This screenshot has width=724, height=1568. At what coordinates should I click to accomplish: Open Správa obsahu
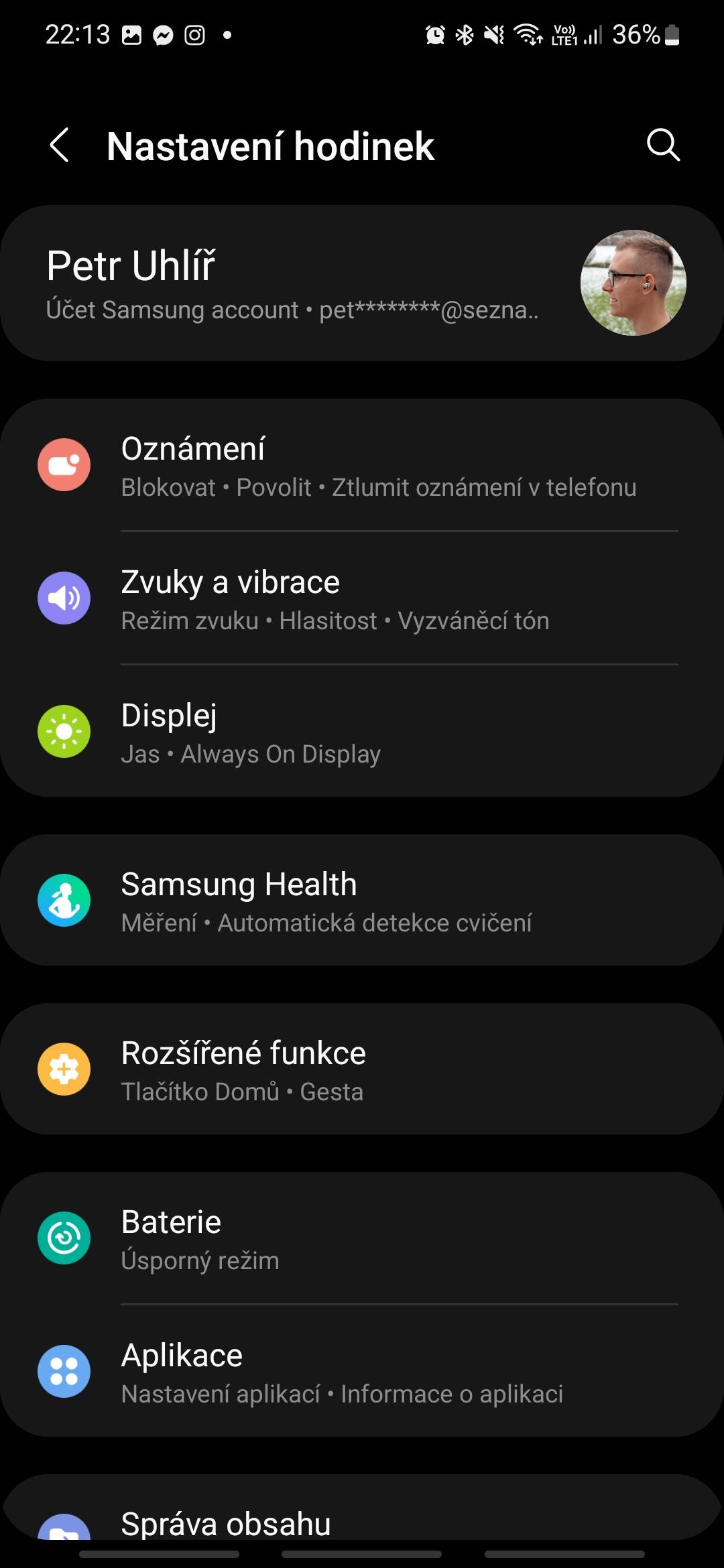362,1509
